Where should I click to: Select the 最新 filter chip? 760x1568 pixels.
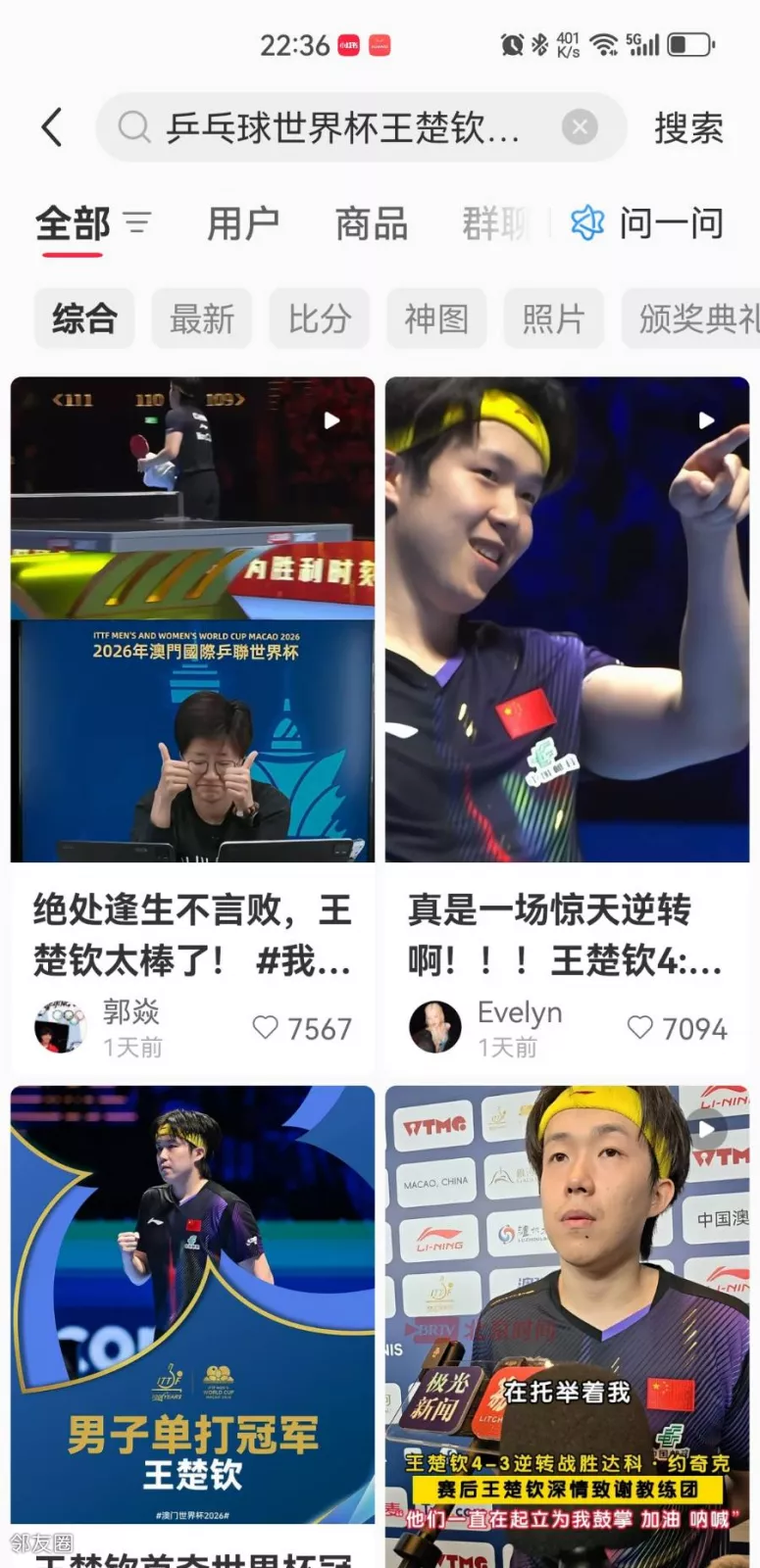pos(202,318)
